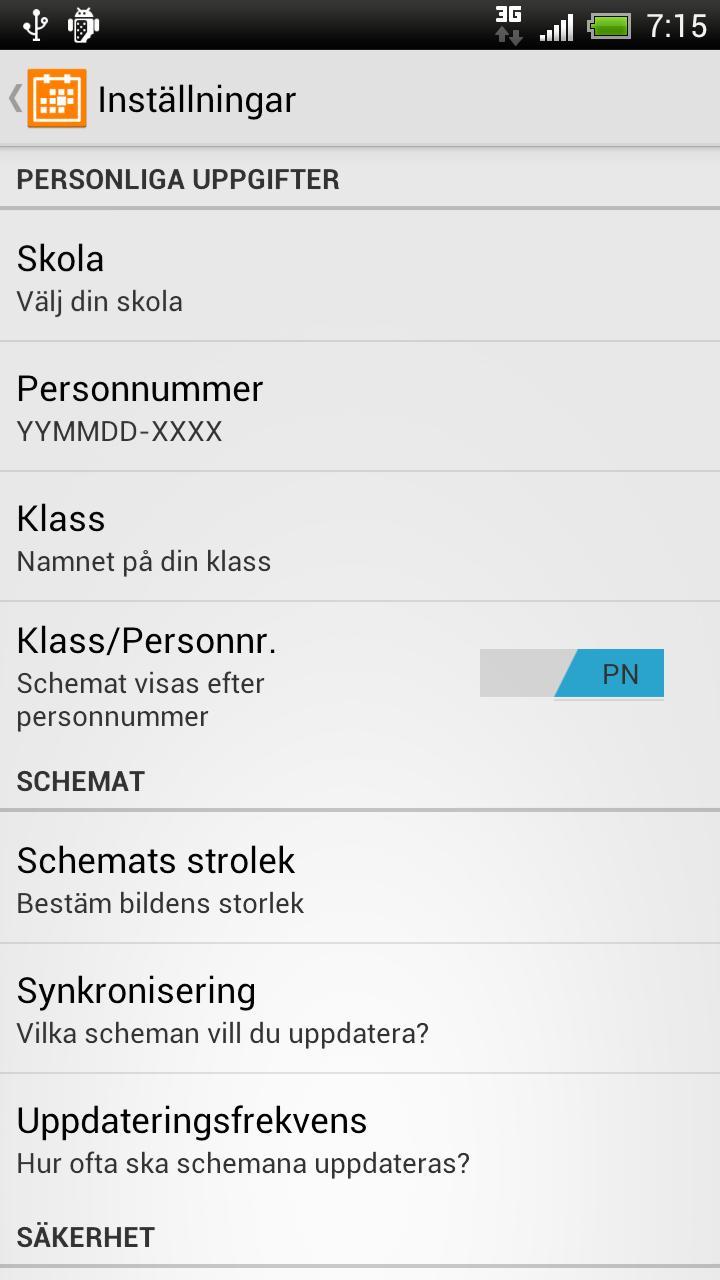
Task: Open Synkronisering schedule selection
Action: [360, 1008]
